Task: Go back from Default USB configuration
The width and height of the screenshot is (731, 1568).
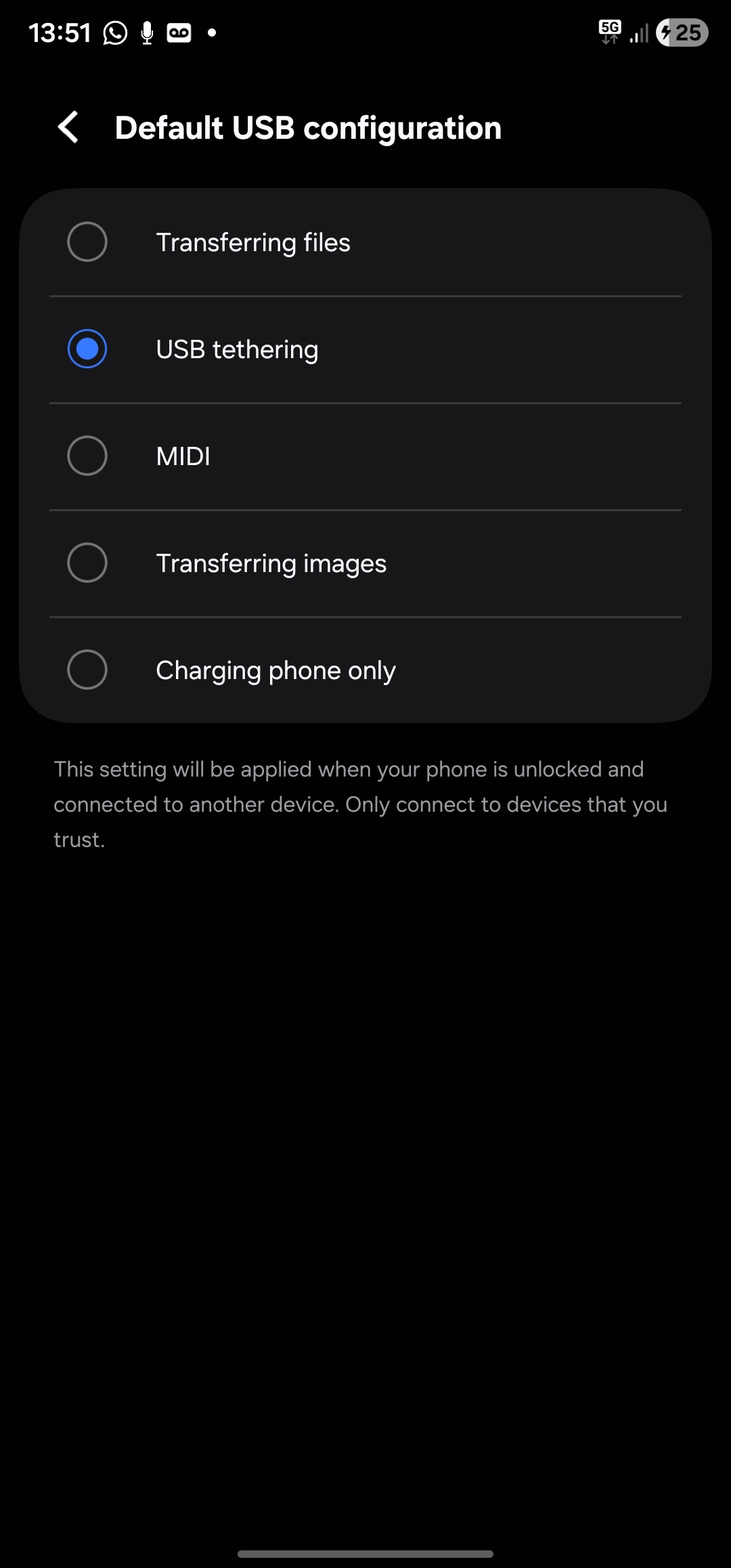Action: point(68,127)
